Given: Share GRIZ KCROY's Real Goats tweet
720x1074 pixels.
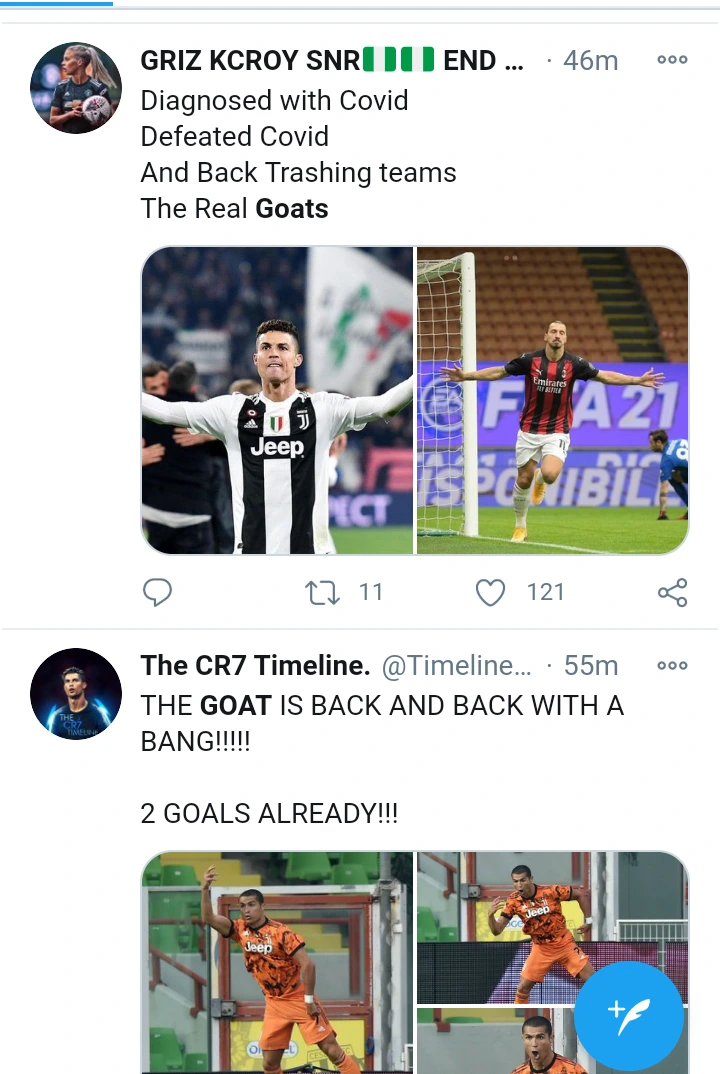Looking at the screenshot, I should pyautogui.click(x=672, y=593).
